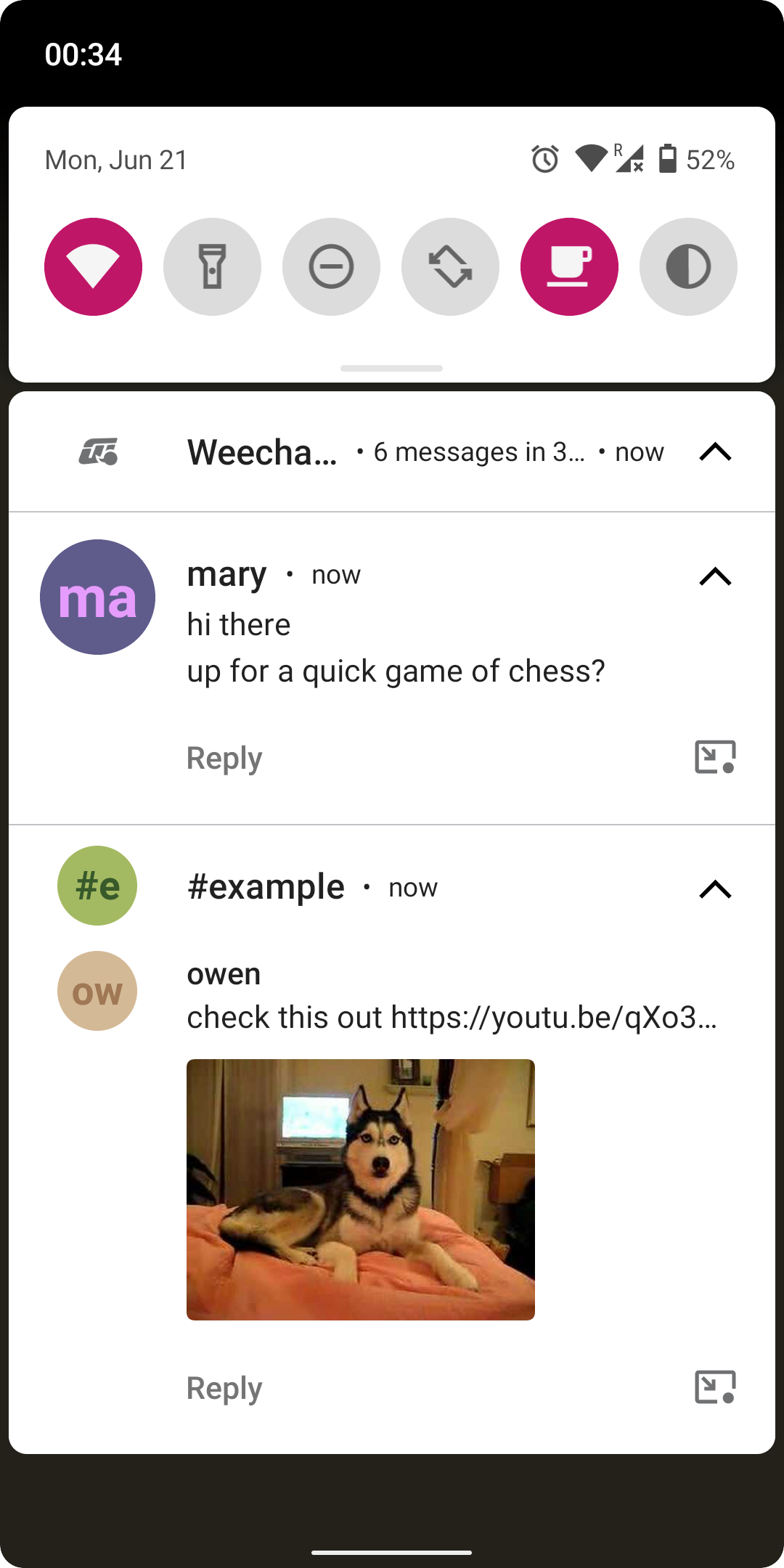Collapse the #example channel notification
Screen dimensions: 784x1568
tap(715, 889)
